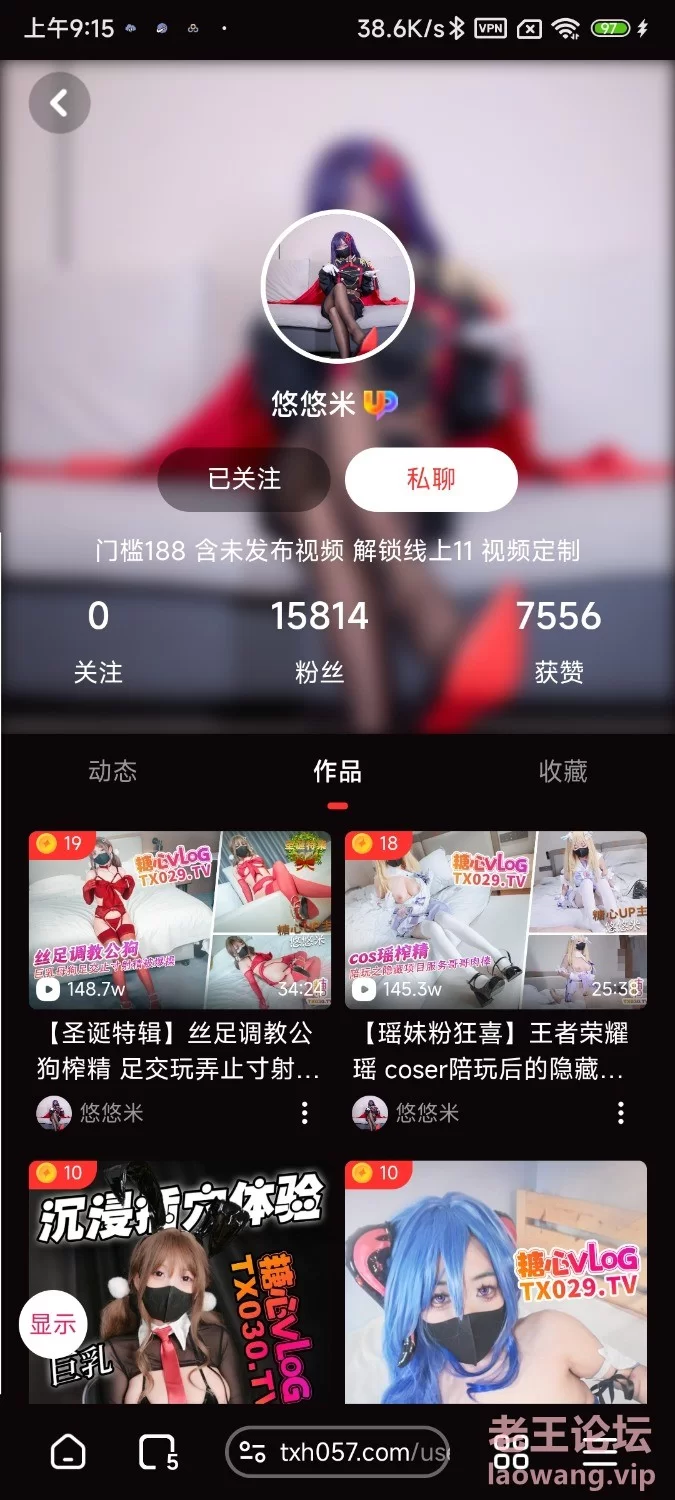Go back using the top-left arrow
Viewport: 675px width, 1500px height.
coord(59,102)
